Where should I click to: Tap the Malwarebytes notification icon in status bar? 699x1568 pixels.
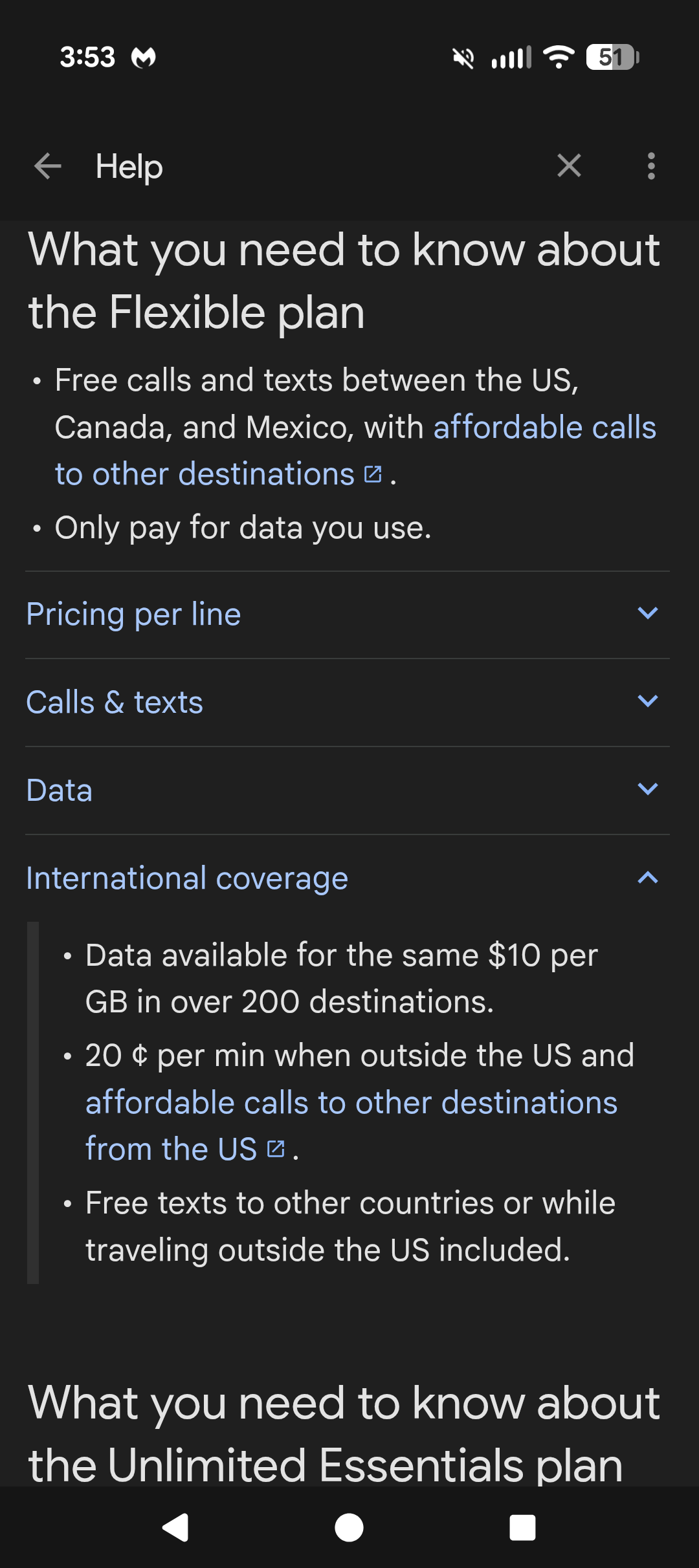pos(144,56)
